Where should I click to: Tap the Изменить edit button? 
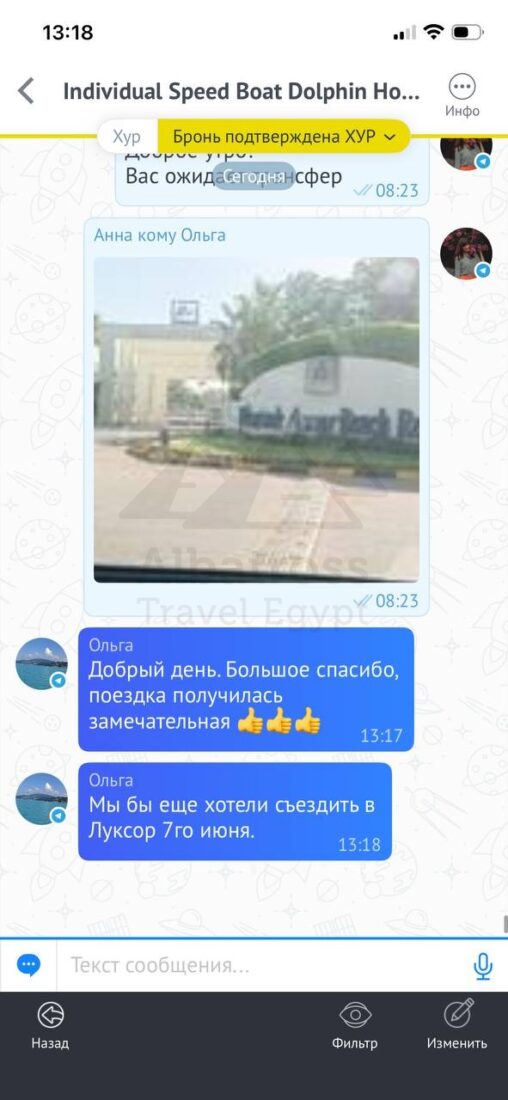point(457,1025)
